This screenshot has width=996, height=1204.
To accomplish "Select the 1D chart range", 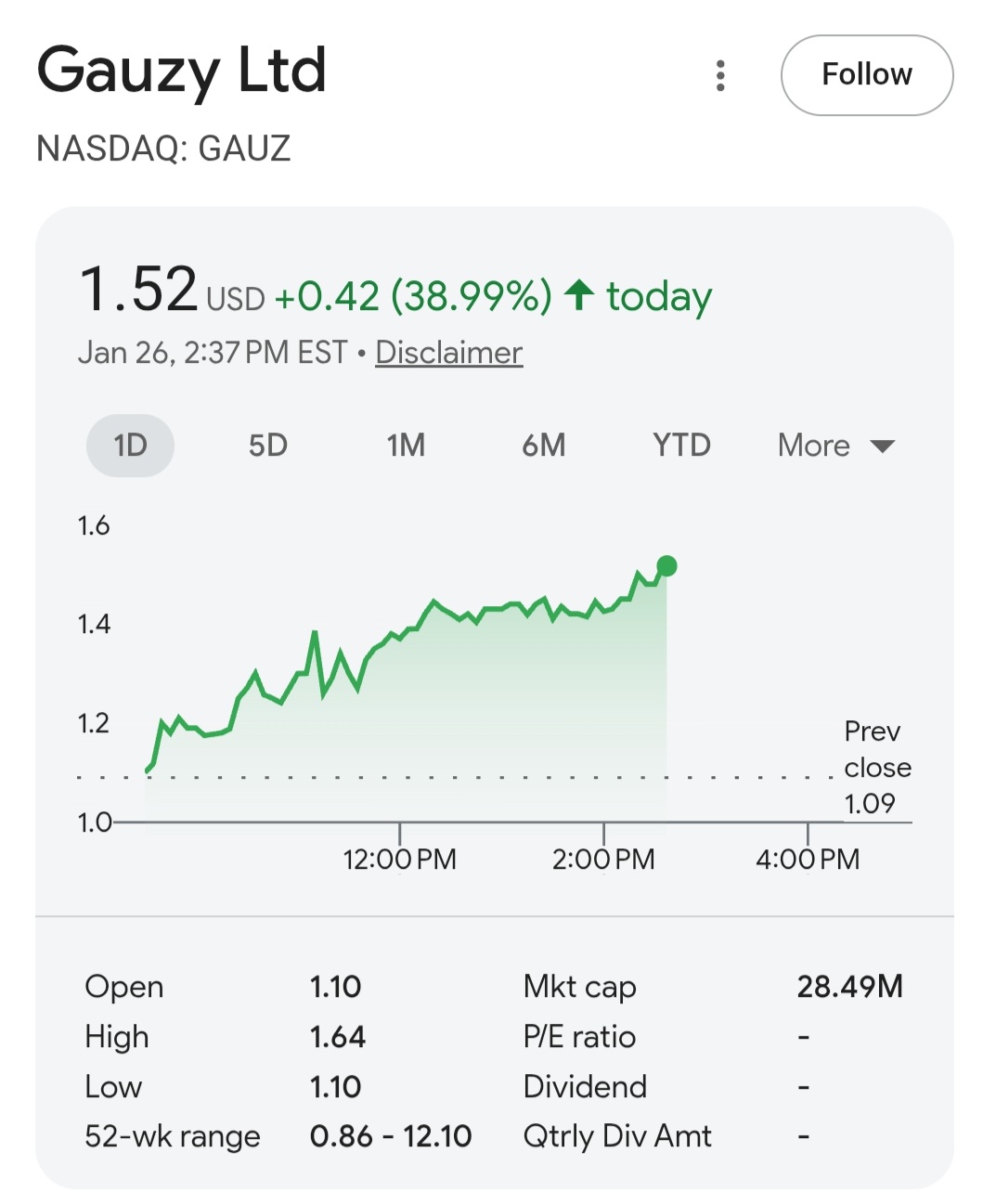I will (130, 446).
